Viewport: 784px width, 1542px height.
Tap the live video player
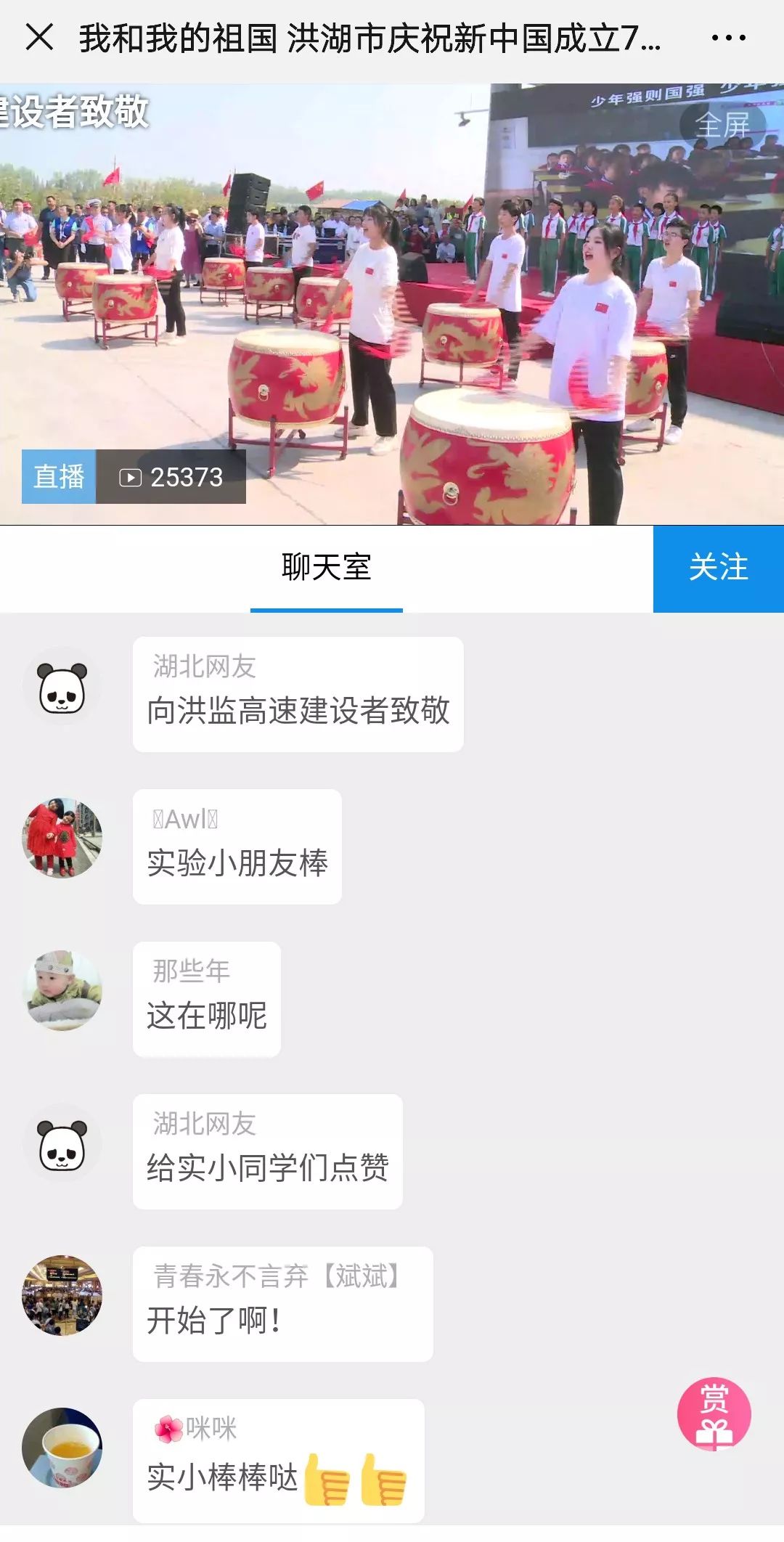pyautogui.click(x=392, y=305)
